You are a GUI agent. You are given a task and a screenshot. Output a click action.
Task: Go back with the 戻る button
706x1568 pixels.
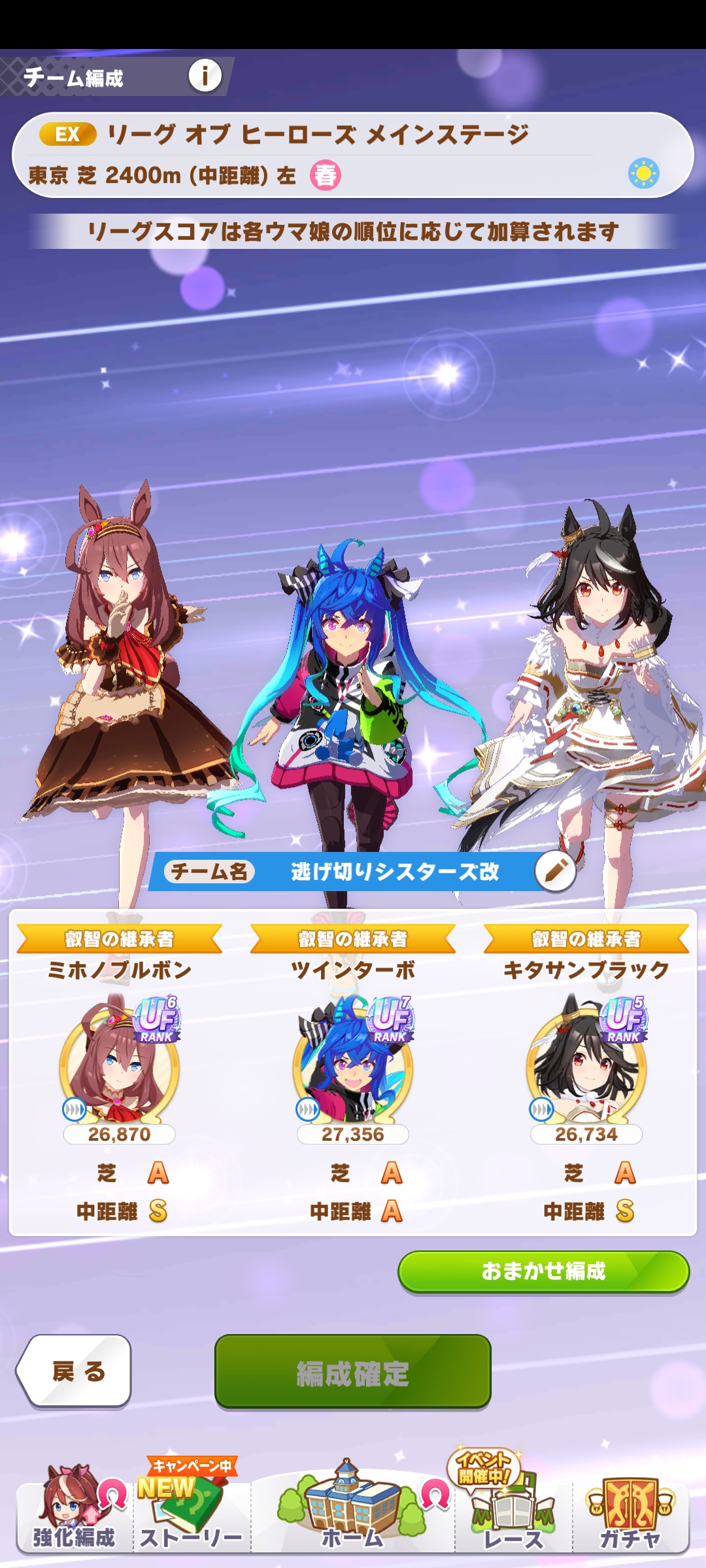(75, 1371)
